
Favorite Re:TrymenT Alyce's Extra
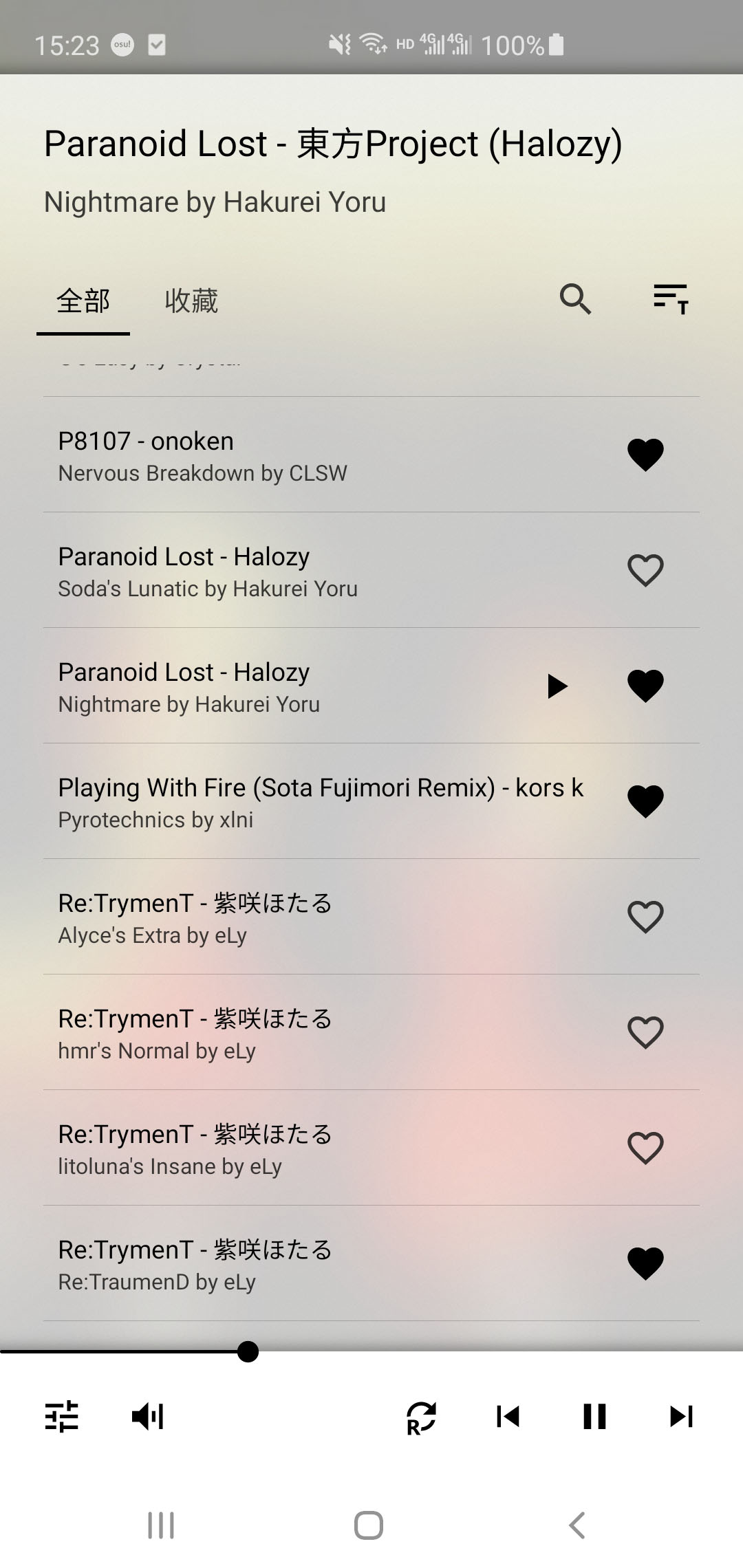tap(645, 917)
